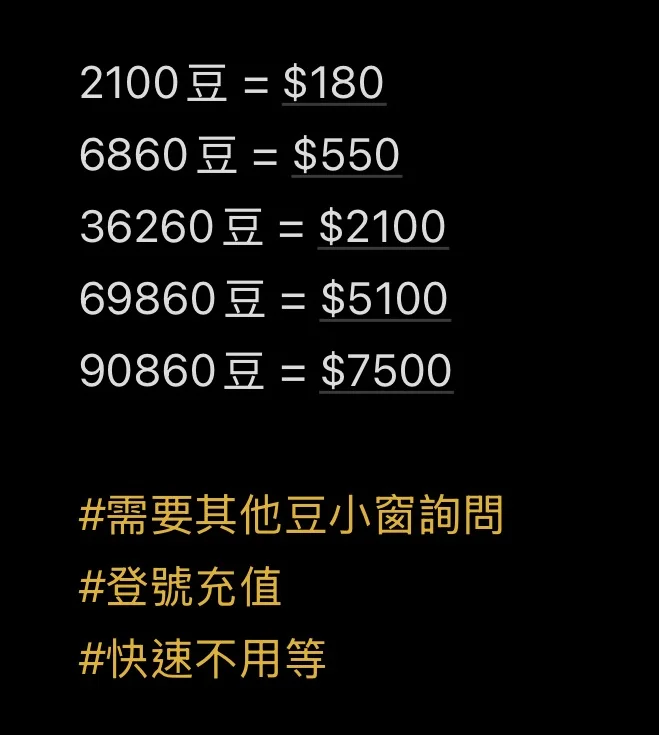Screen dimensions: 659x735
Task: Open the underlined $550 amount
Action: tap(346, 156)
